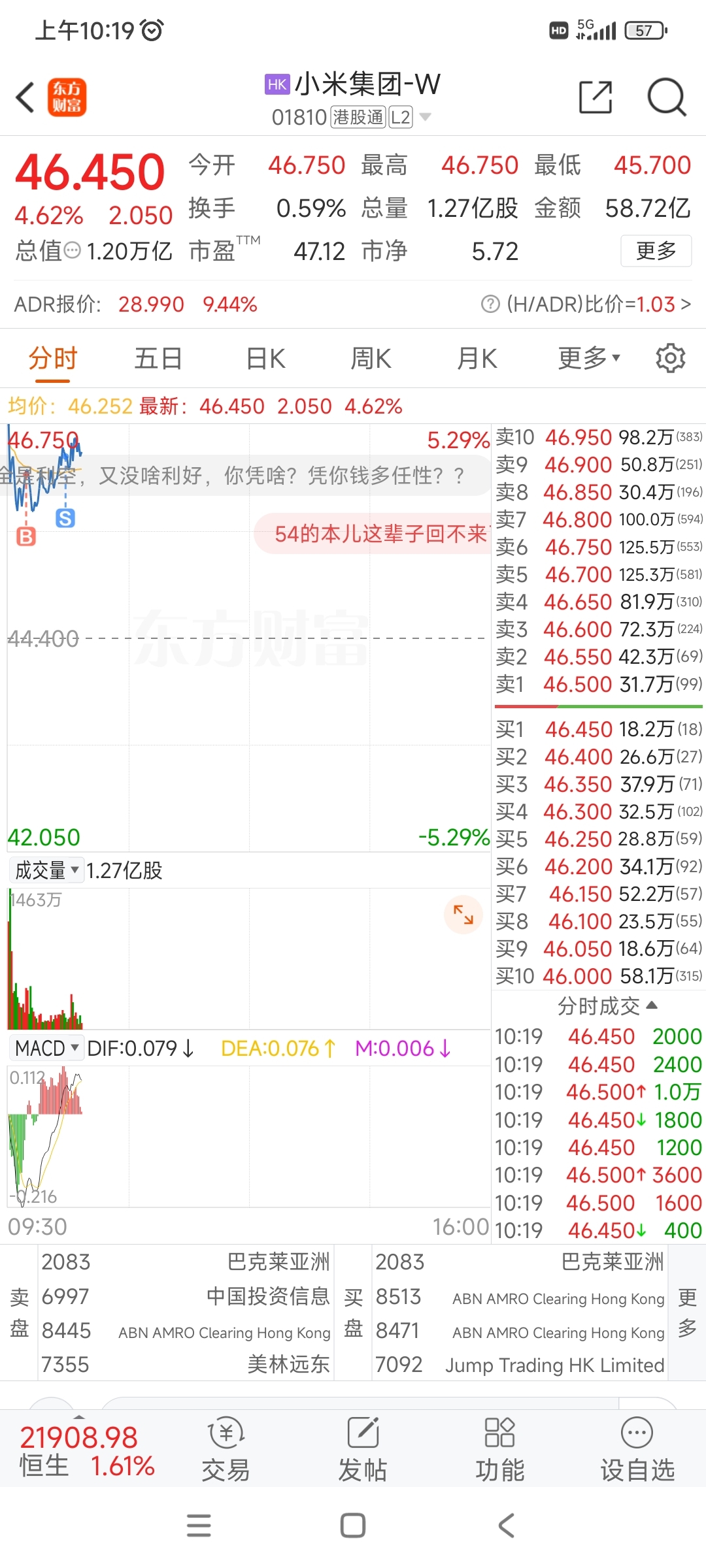Screen dimensions: 706x1568
Task: Expand the L2 chevron beside 港股通
Action: (424, 117)
